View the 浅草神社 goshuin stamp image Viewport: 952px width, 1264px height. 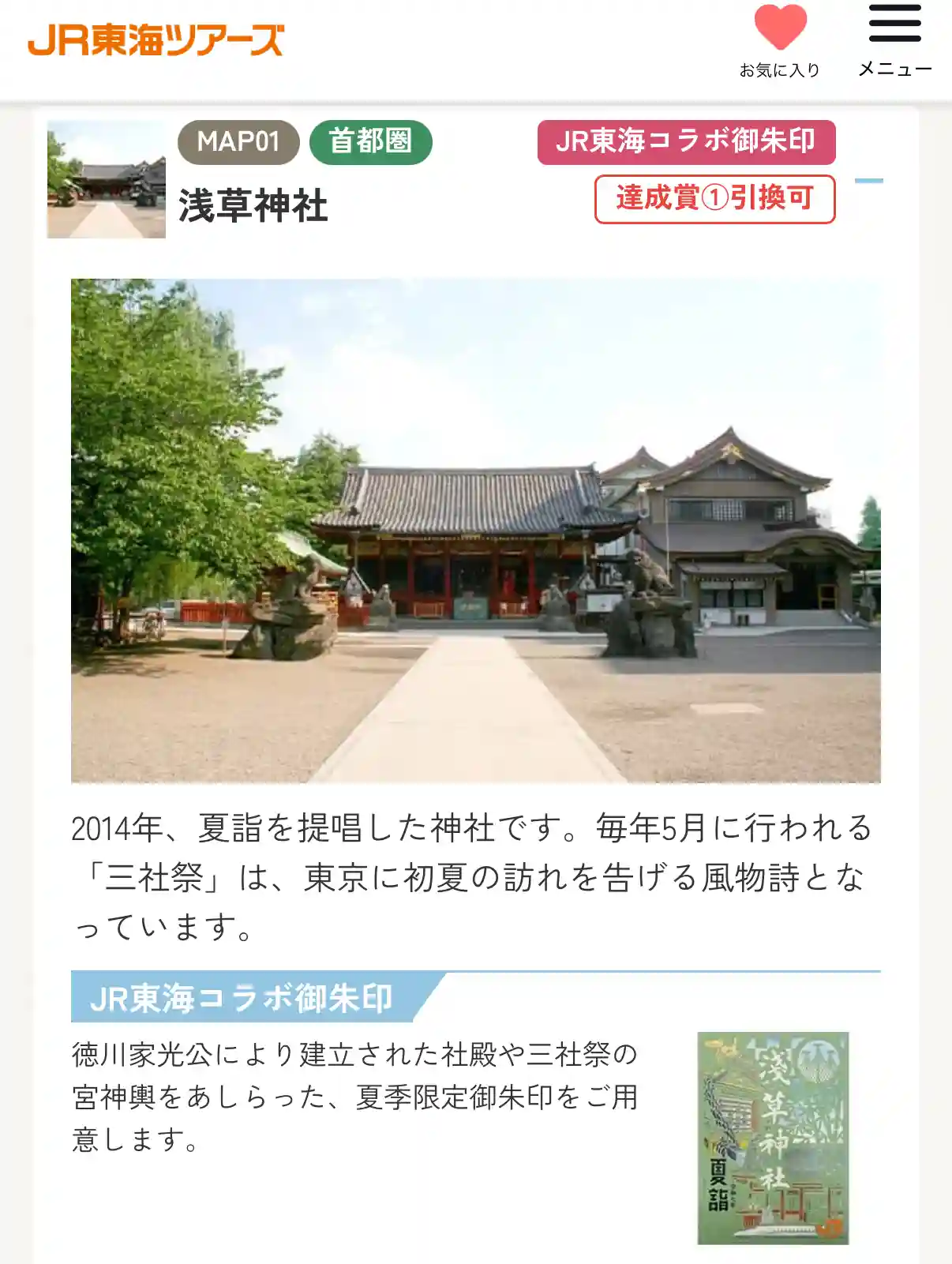773,1138
